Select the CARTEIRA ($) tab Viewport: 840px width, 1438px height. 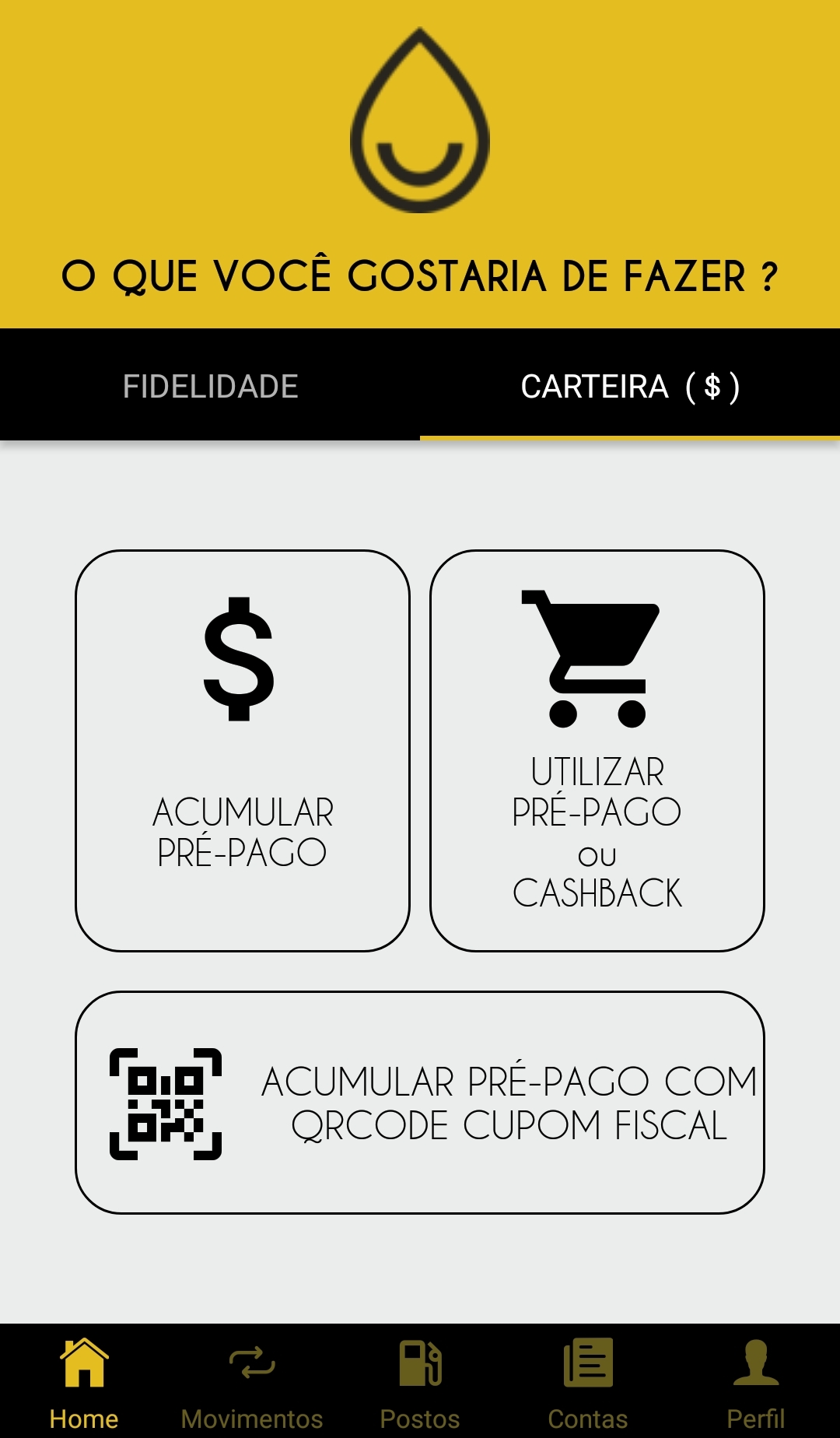[x=630, y=386]
